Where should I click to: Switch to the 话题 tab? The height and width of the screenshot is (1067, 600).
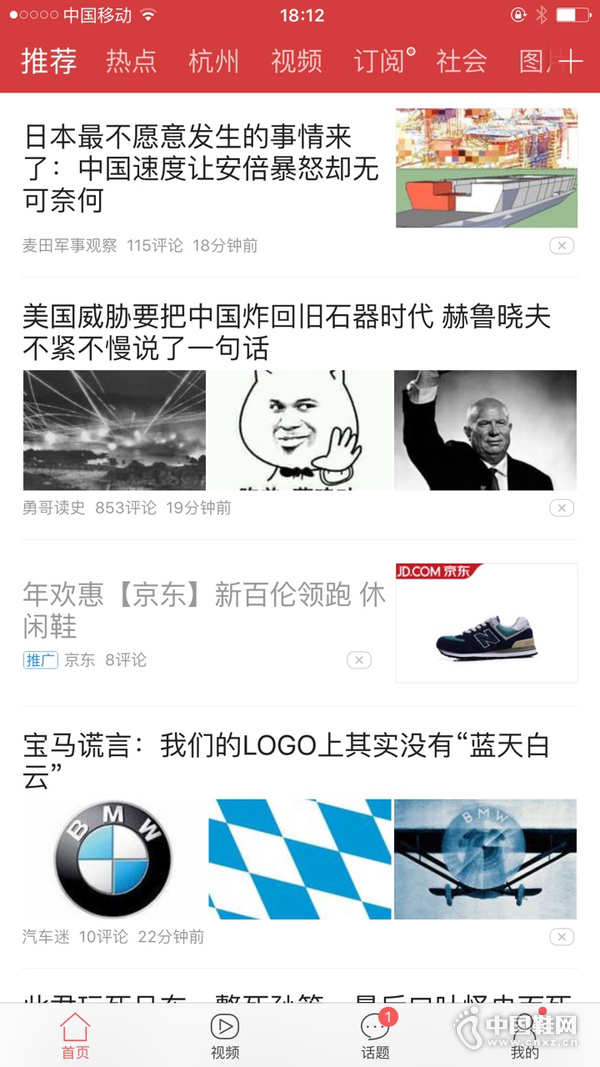(375, 1036)
